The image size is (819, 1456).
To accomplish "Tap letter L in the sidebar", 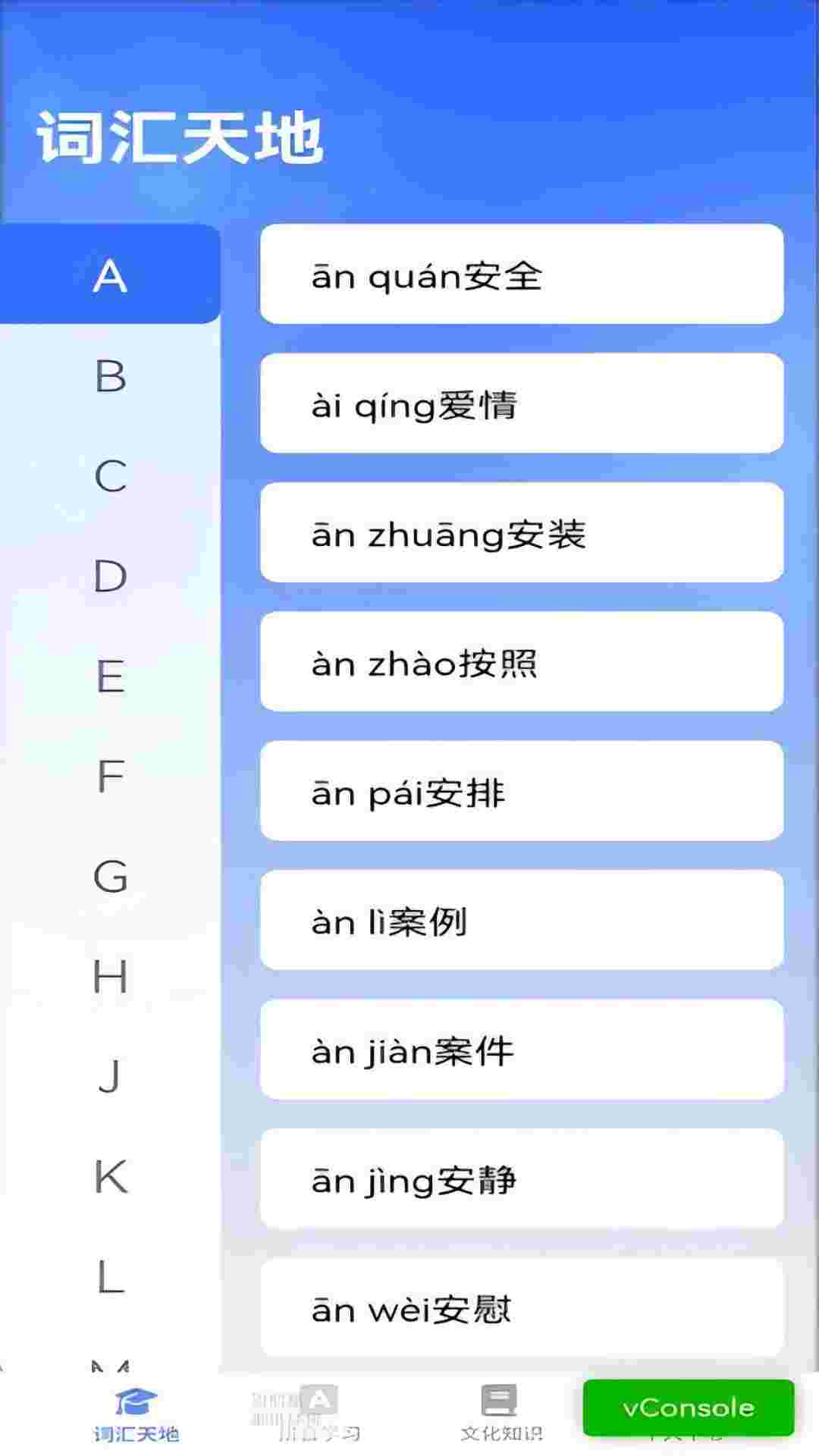I will [x=110, y=1276].
